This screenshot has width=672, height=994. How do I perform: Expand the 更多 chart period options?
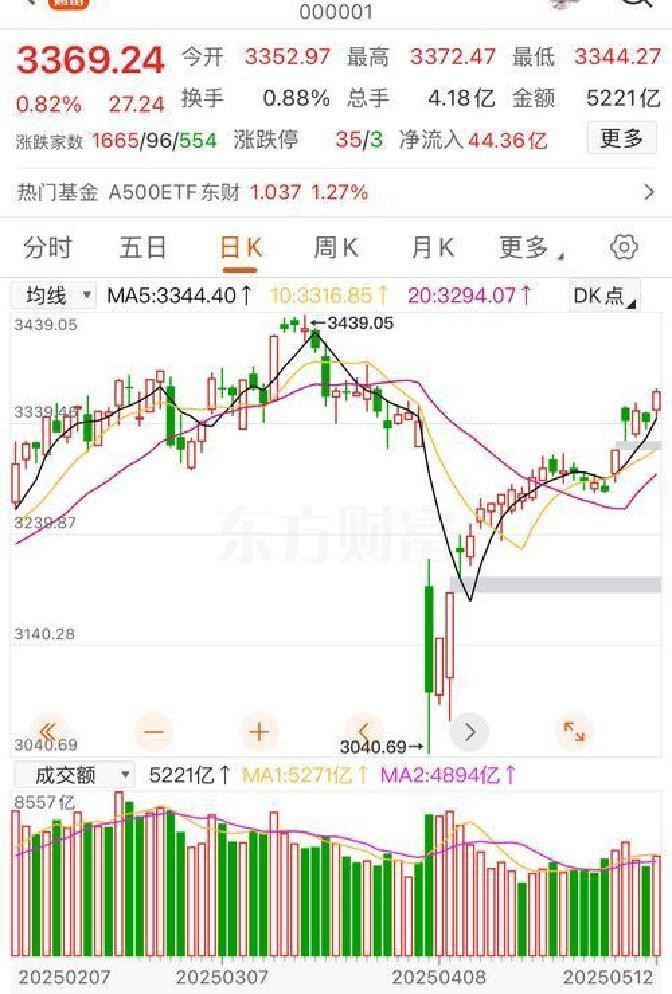[x=529, y=248]
